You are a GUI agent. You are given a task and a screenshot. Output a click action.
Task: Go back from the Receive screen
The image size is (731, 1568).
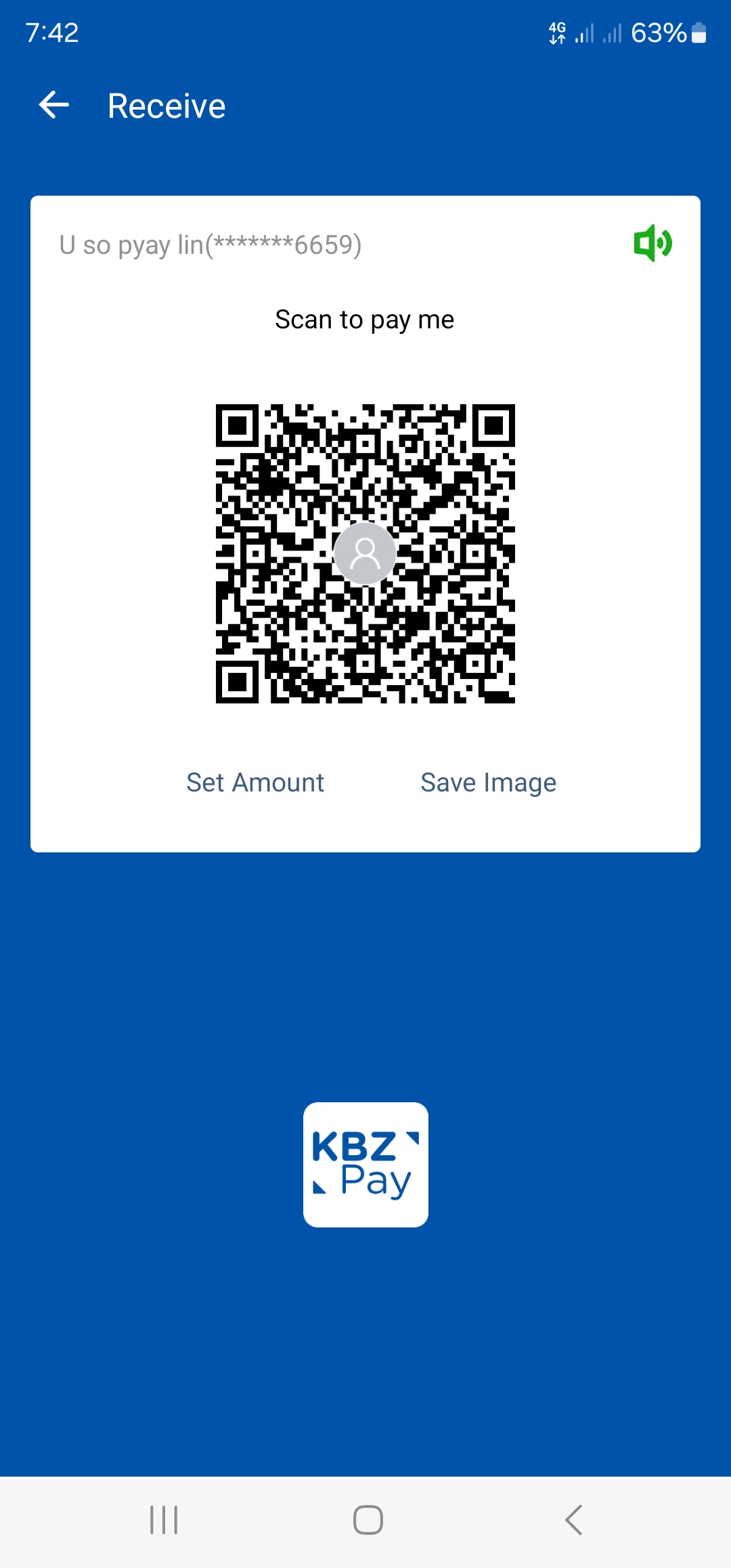[54, 106]
